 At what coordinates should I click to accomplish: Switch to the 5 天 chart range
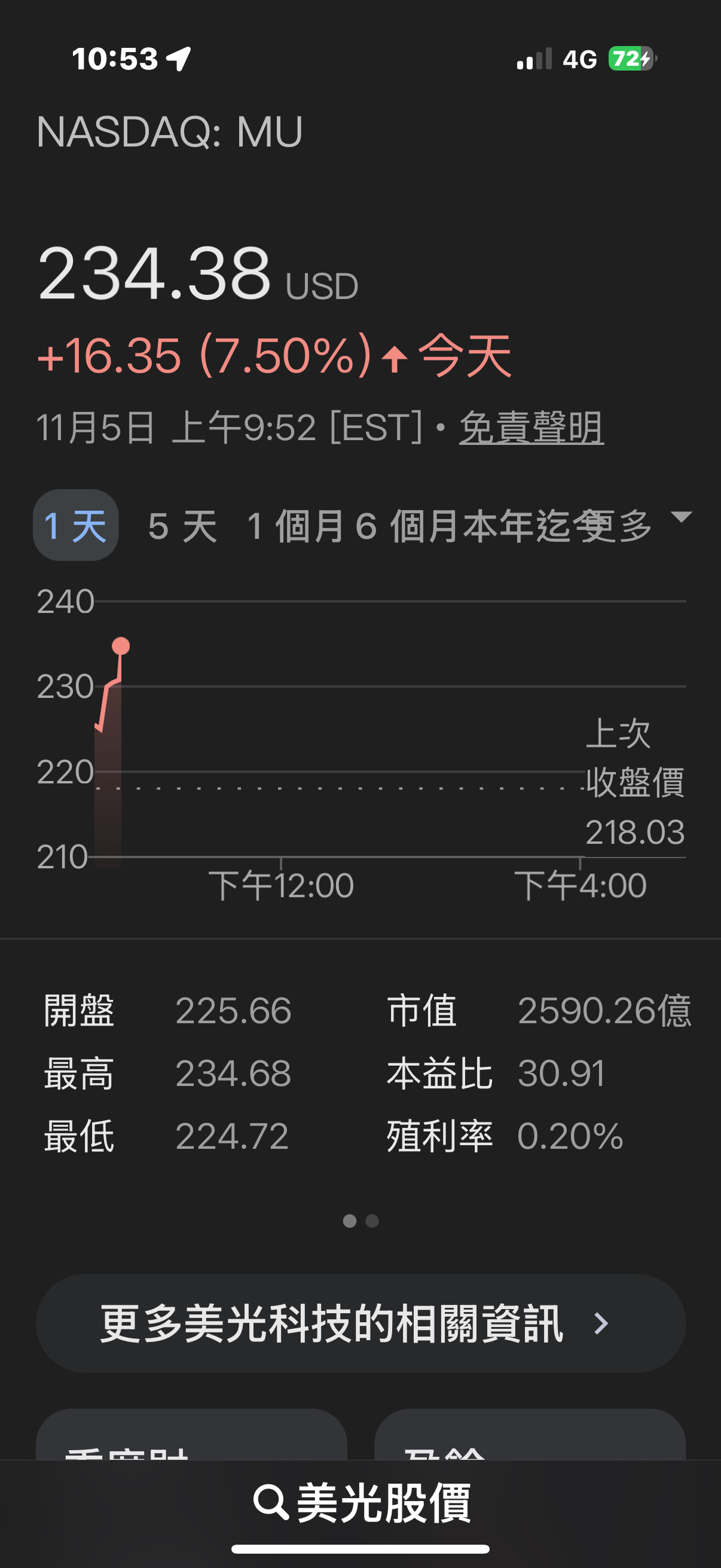(182, 526)
